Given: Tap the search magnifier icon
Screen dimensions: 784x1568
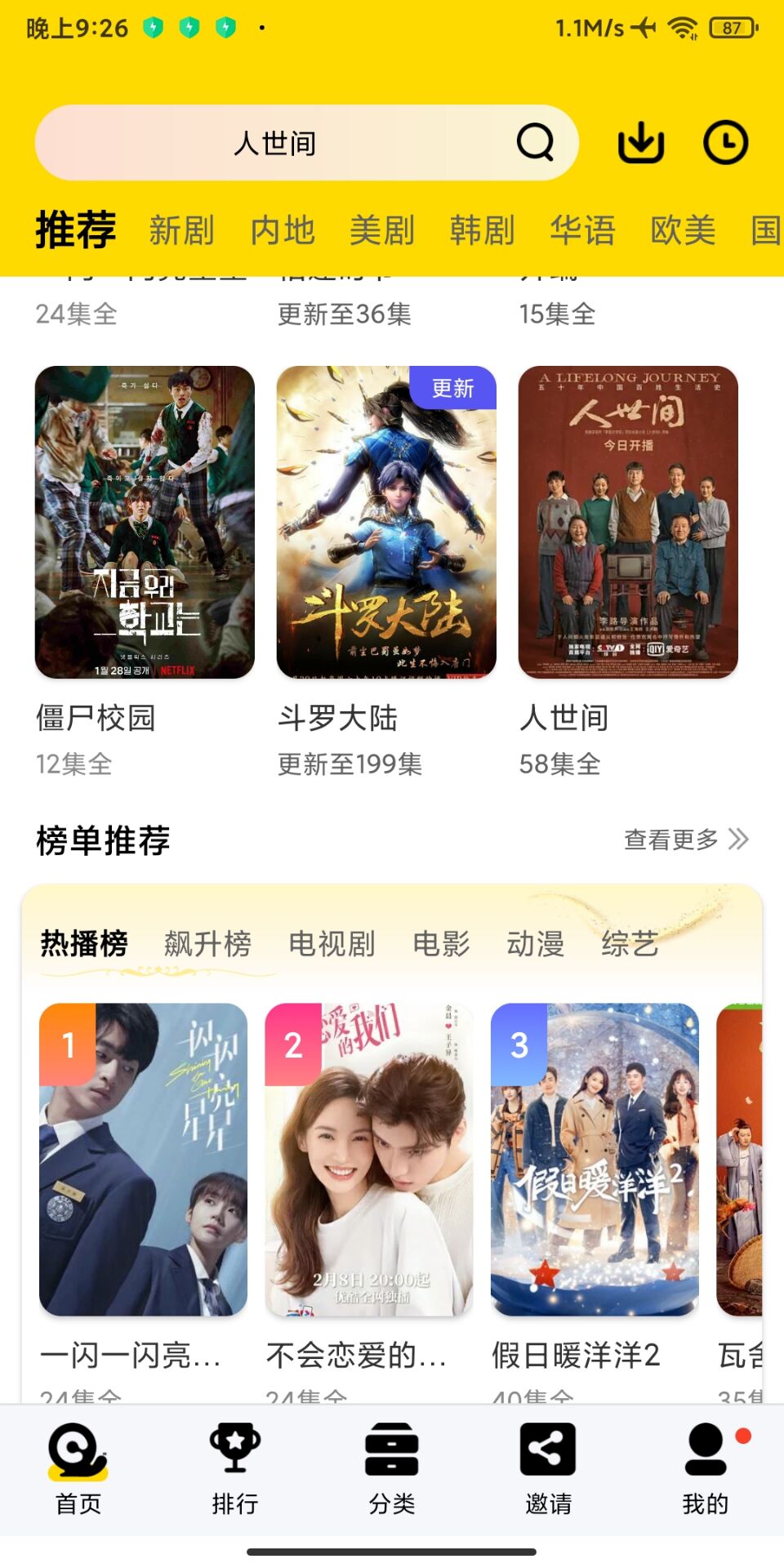Looking at the screenshot, I should 536,143.
